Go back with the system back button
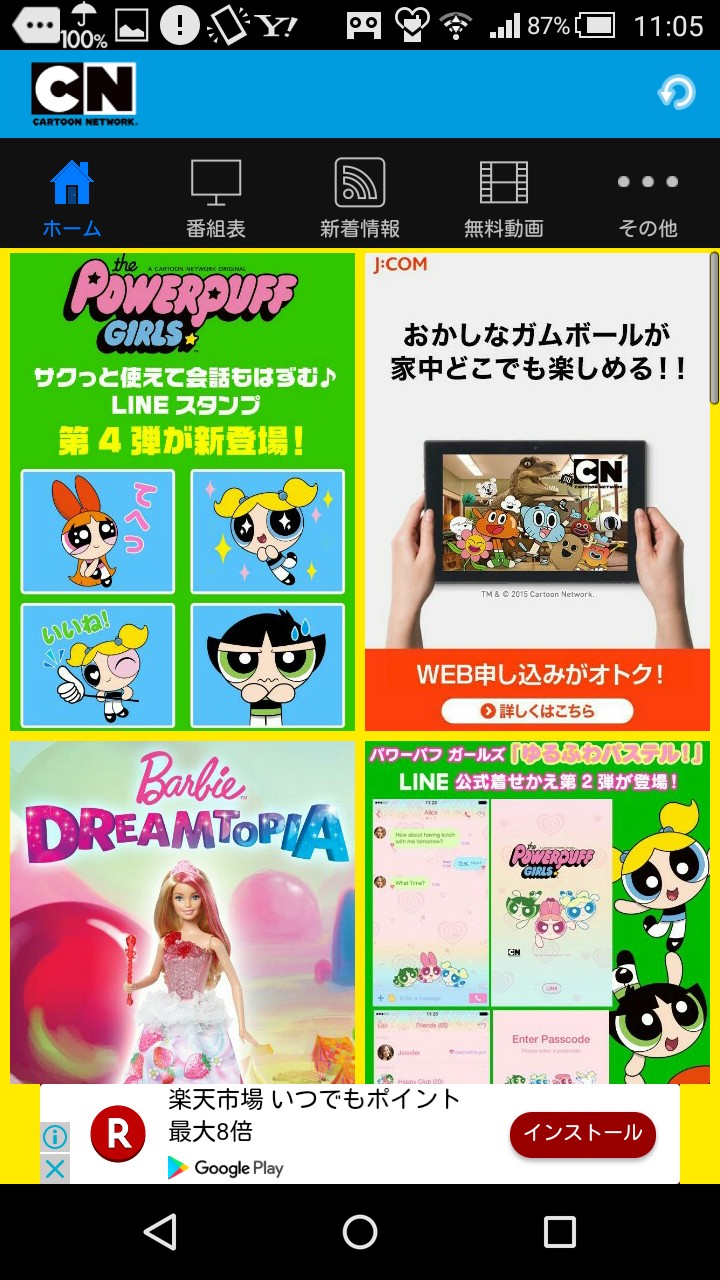The height and width of the screenshot is (1280, 720). [160, 1232]
